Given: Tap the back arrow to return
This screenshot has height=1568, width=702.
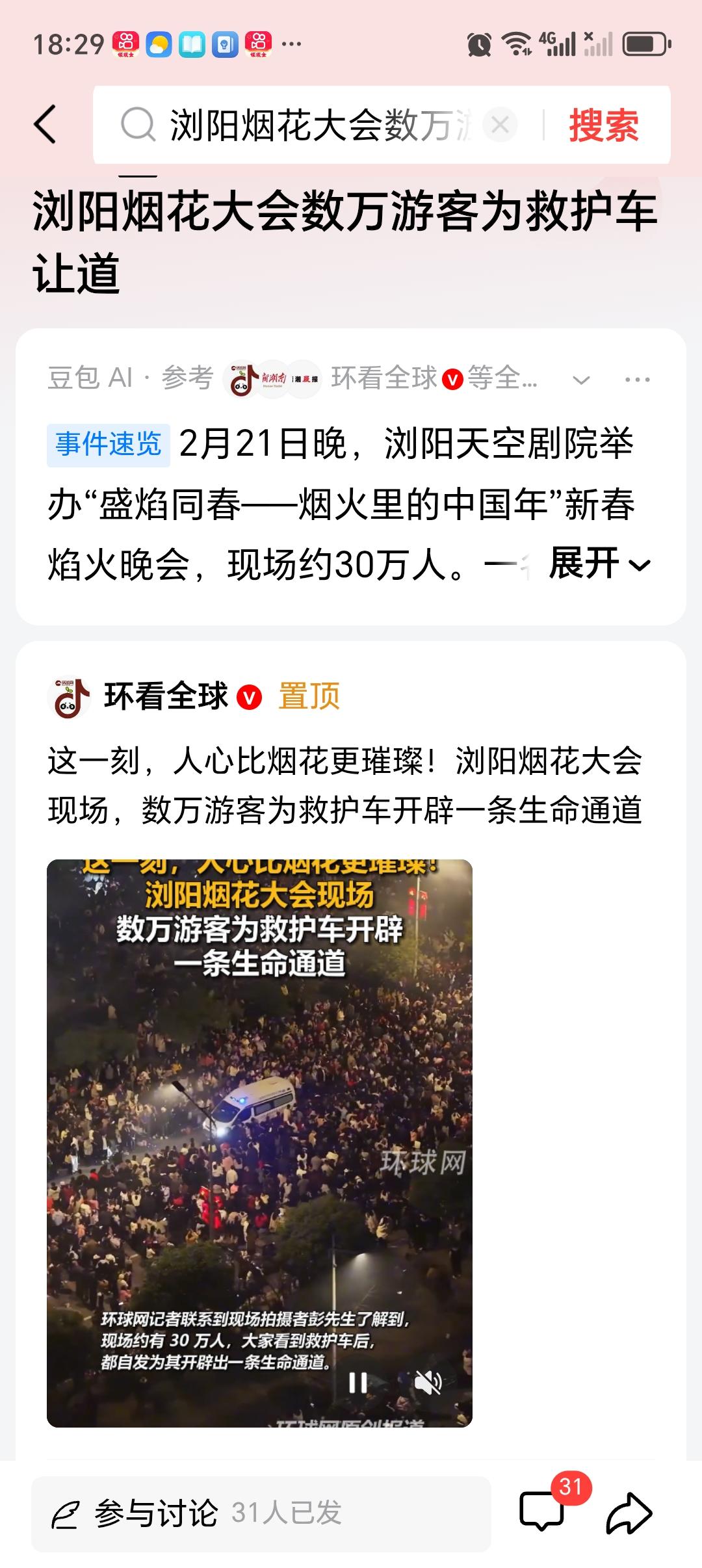Looking at the screenshot, I should [x=43, y=124].
